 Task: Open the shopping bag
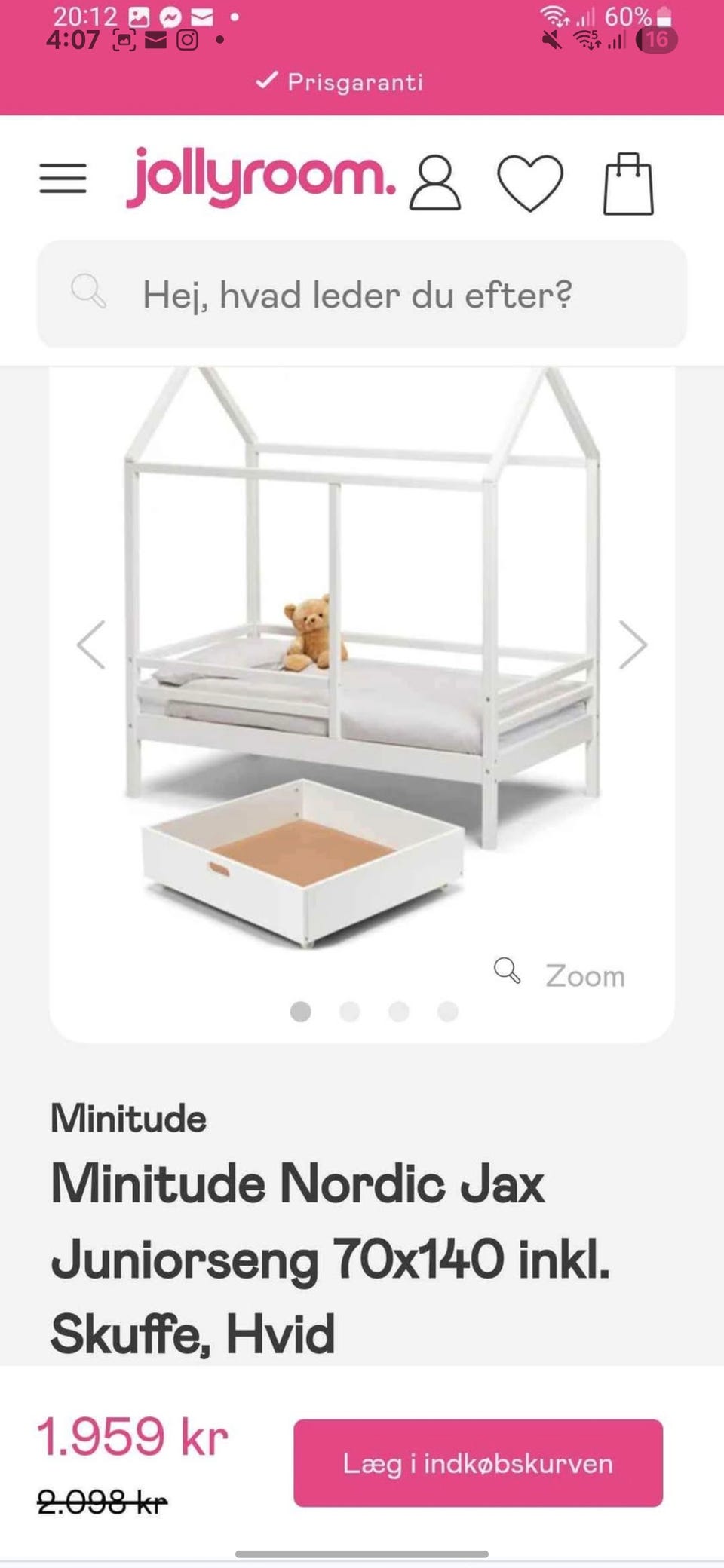tap(628, 184)
